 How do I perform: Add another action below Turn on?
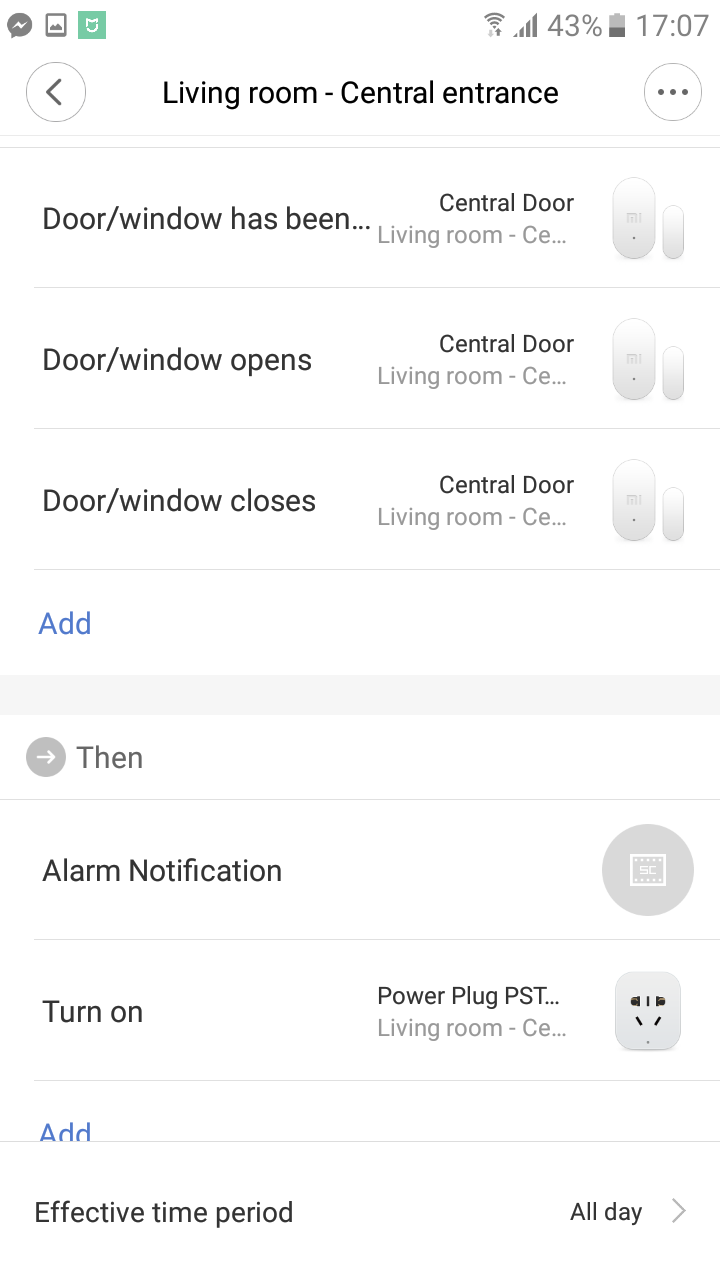[x=65, y=1131]
